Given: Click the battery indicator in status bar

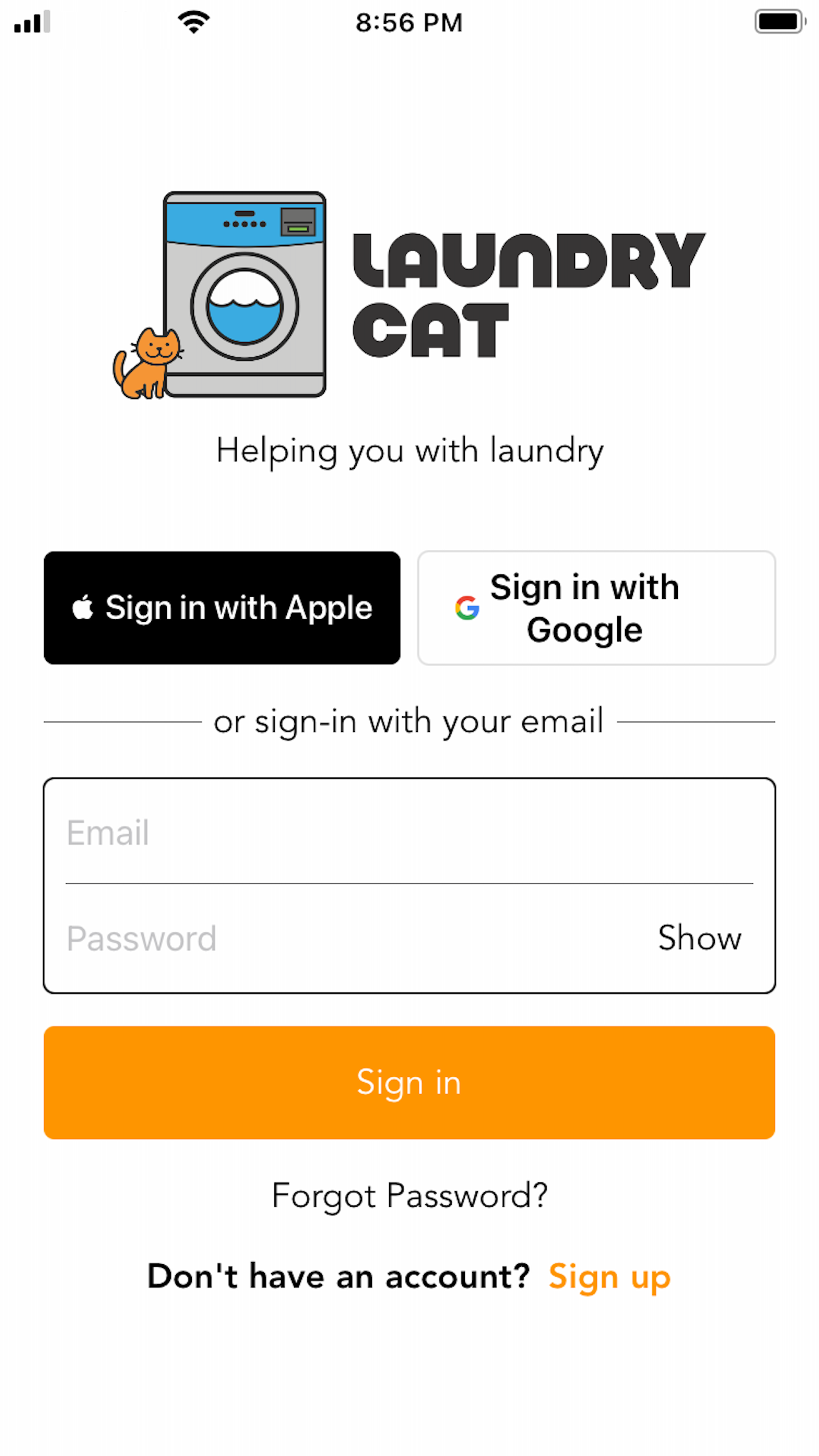Looking at the screenshot, I should click(x=779, y=21).
